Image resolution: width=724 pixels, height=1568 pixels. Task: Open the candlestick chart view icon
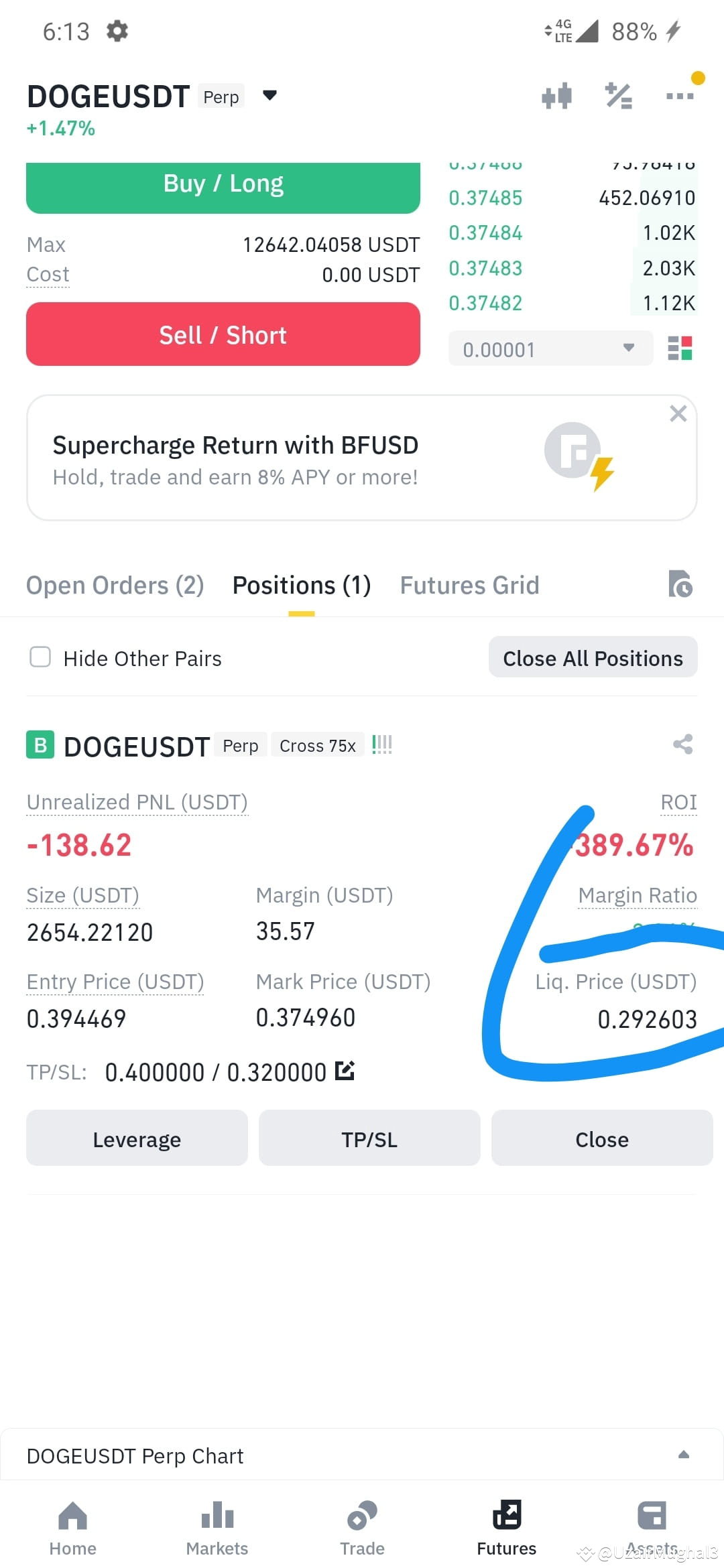pos(558,96)
